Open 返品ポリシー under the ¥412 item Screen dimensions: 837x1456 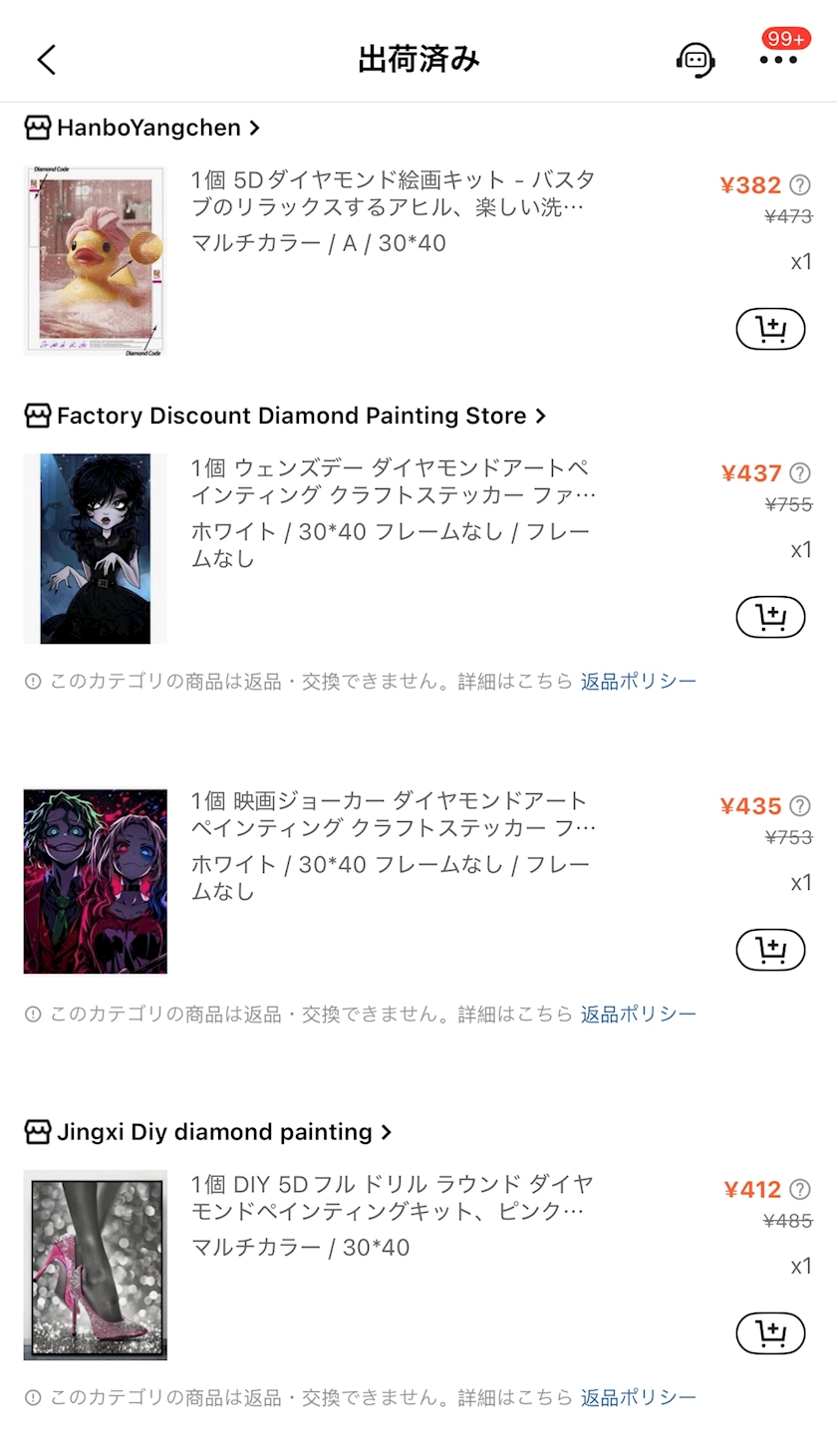coord(639,1397)
